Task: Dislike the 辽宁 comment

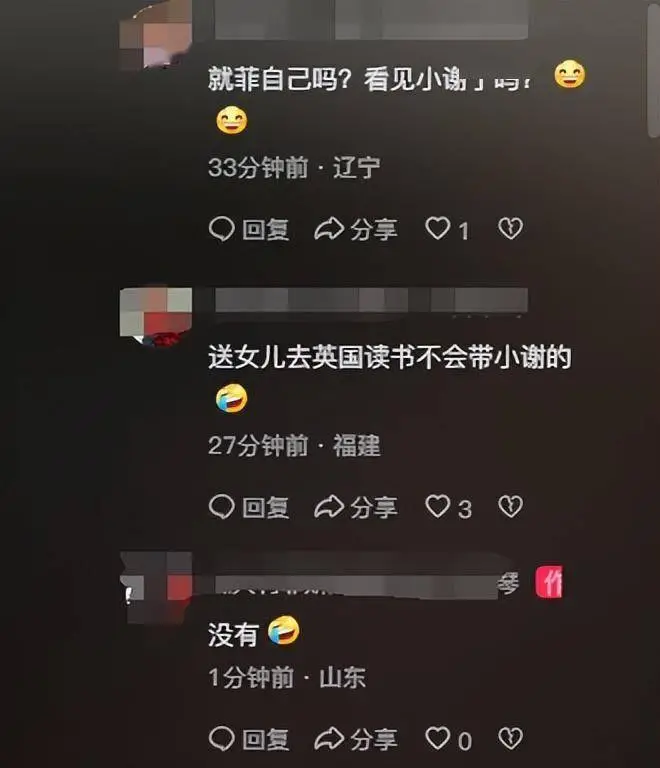Action: point(510,230)
